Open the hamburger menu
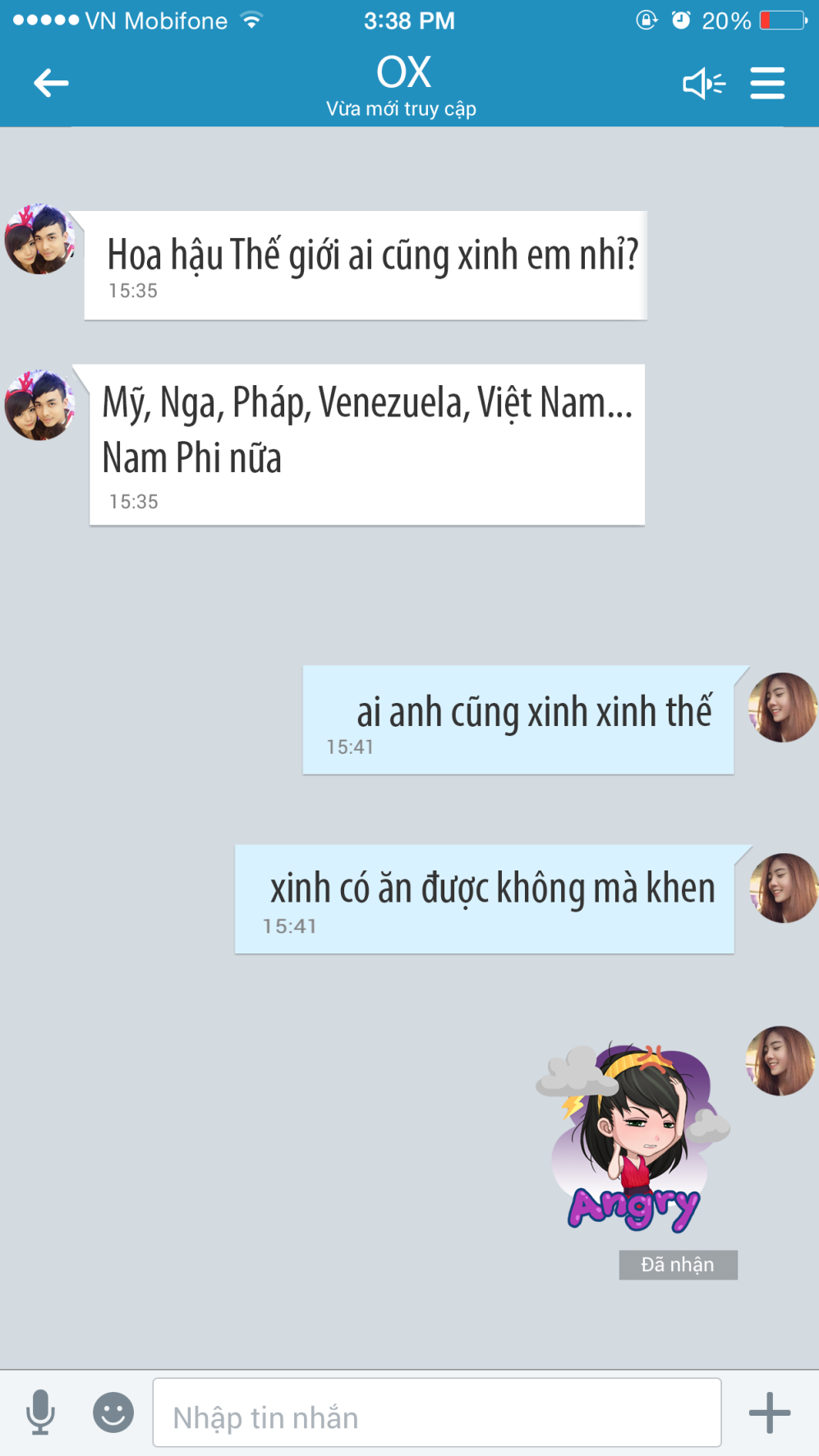 click(767, 83)
